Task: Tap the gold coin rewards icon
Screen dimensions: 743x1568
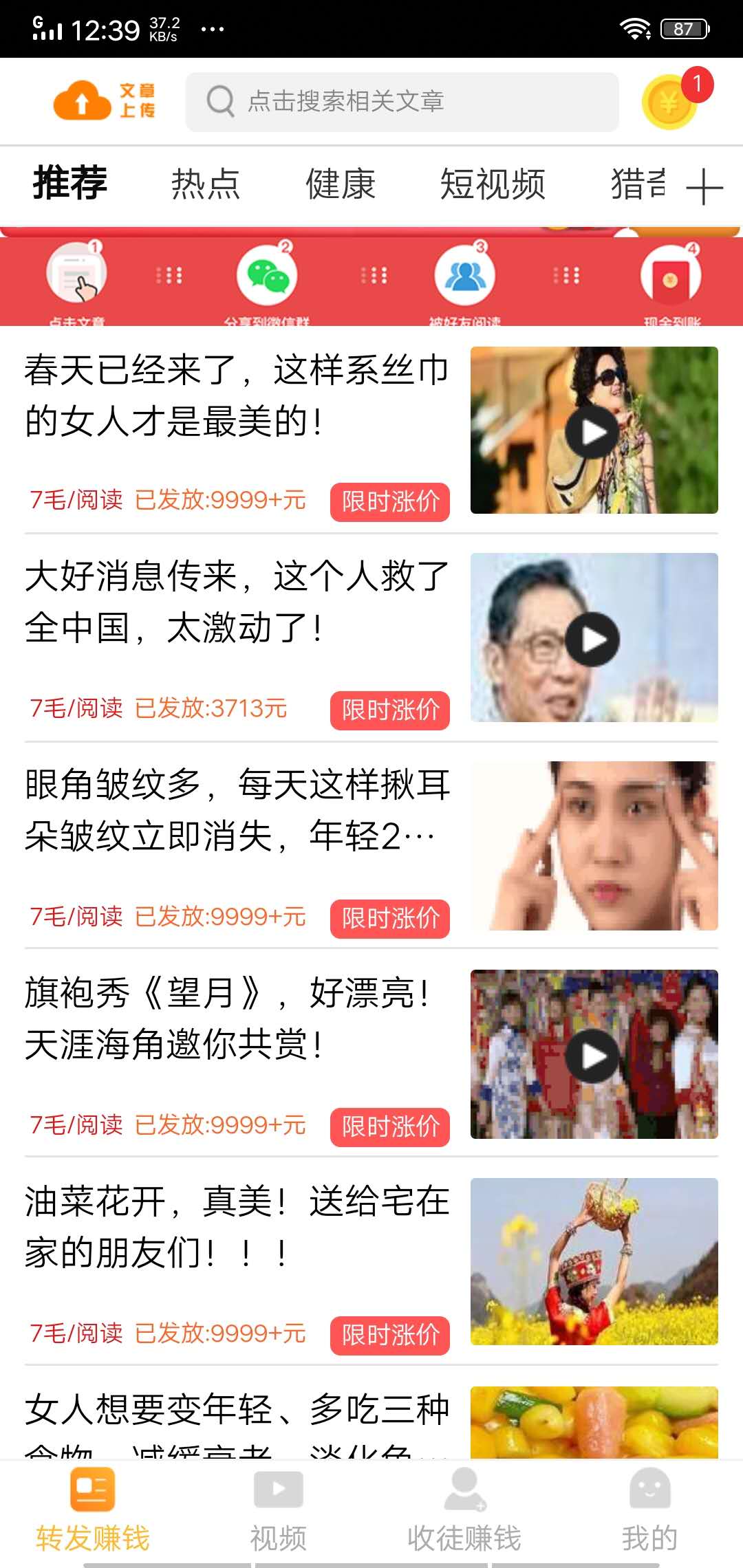Action: (x=669, y=105)
